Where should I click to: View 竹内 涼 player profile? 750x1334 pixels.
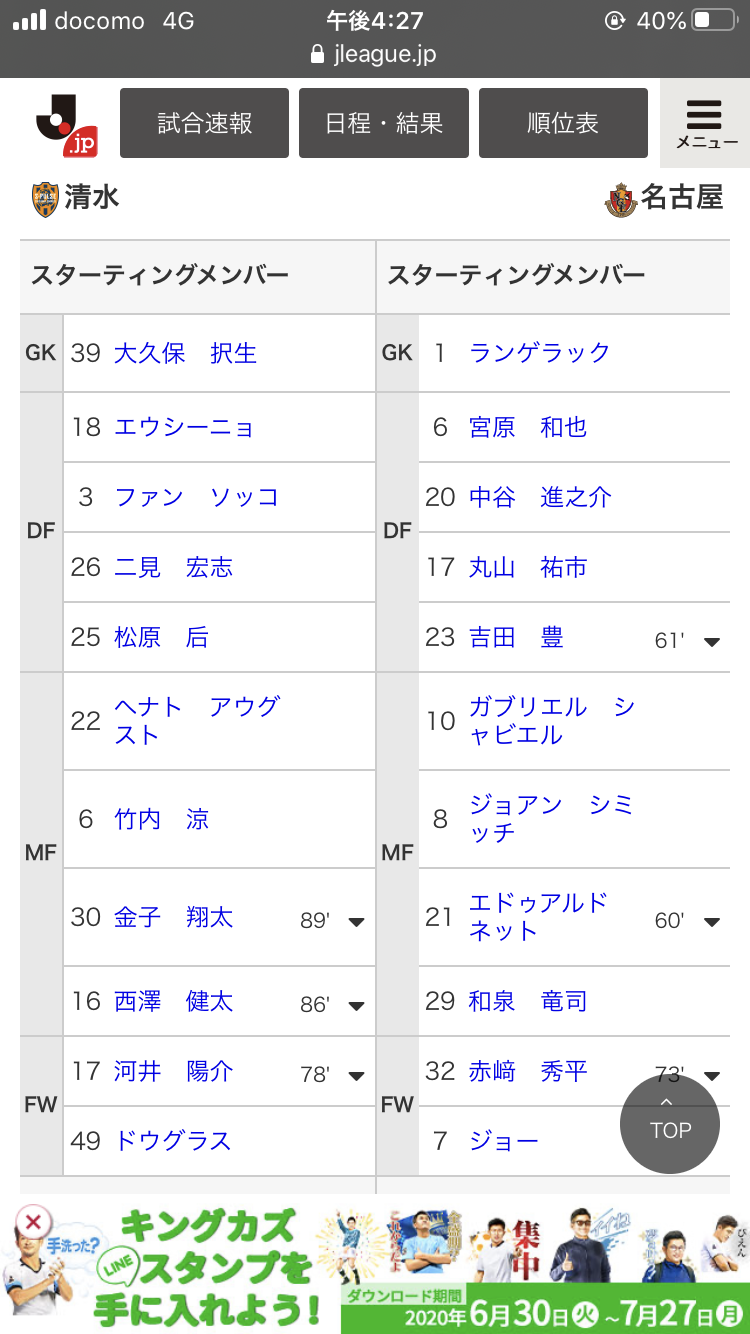[x=161, y=820]
